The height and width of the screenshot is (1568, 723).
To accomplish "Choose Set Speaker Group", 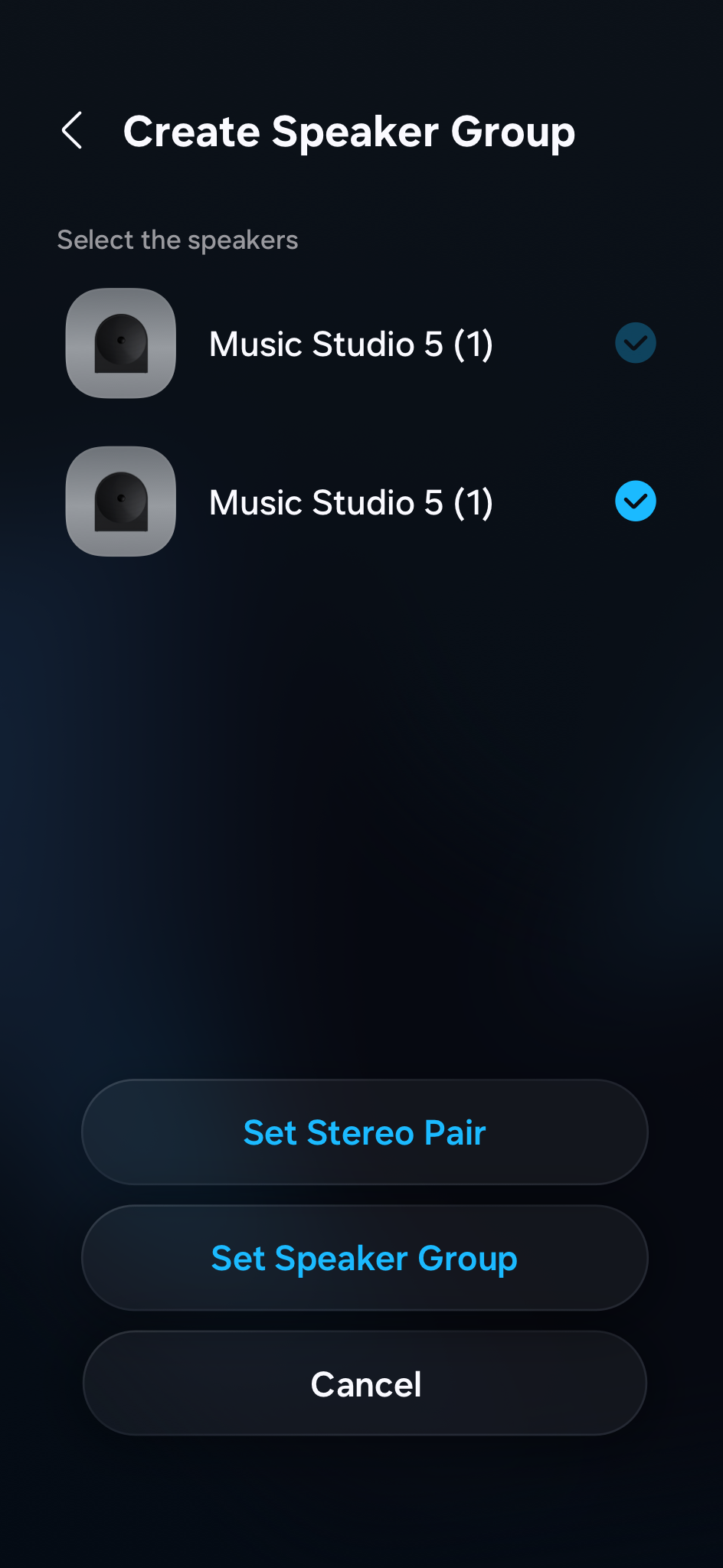I will pos(365,1258).
